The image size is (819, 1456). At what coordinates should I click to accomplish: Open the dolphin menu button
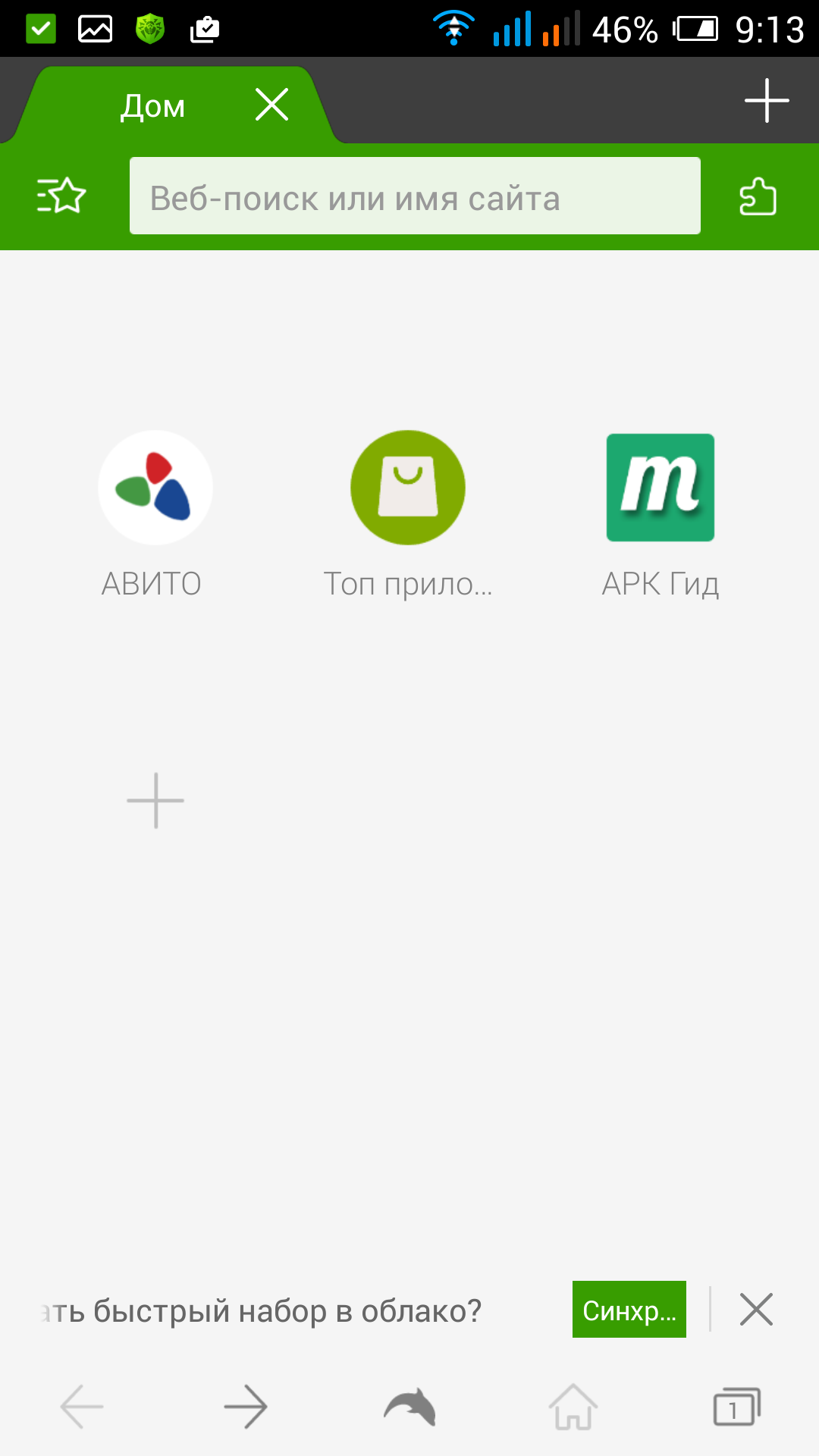(x=409, y=1407)
